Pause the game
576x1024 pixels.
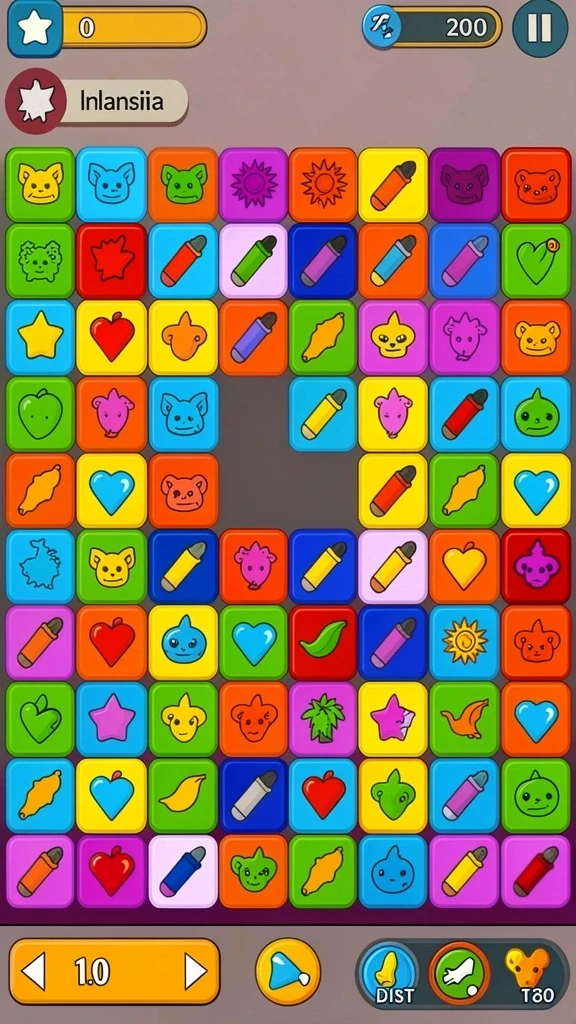[539, 28]
